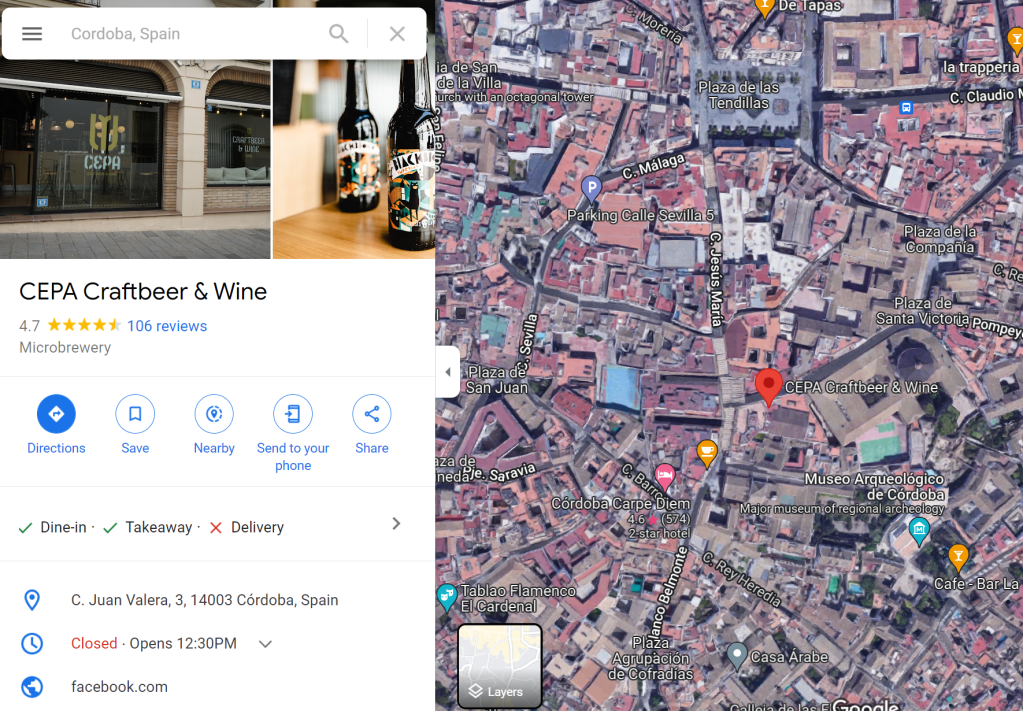Image resolution: width=1023 pixels, height=711 pixels.
Task: Clear the search with the X
Action: pos(397,34)
